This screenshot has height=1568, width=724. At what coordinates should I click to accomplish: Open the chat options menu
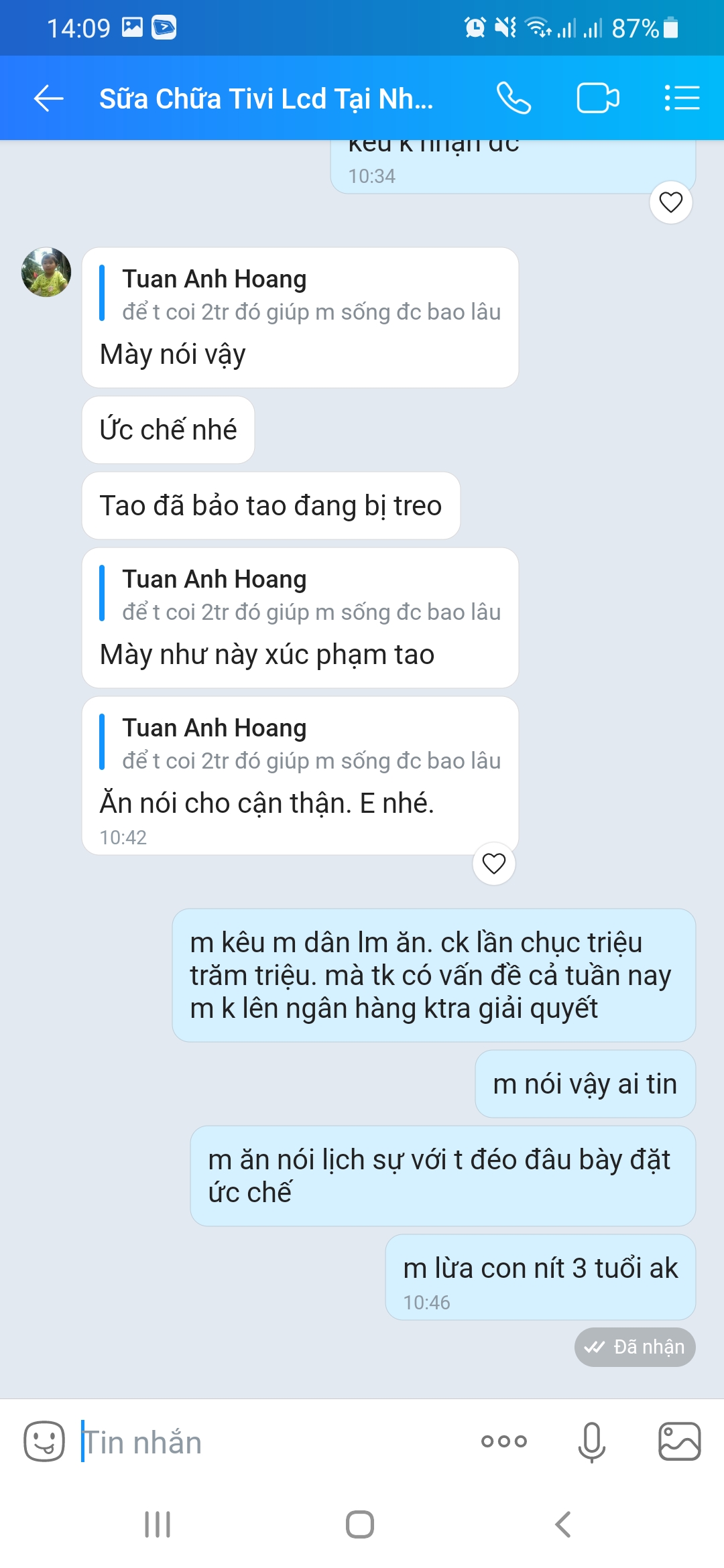[682, 99]
